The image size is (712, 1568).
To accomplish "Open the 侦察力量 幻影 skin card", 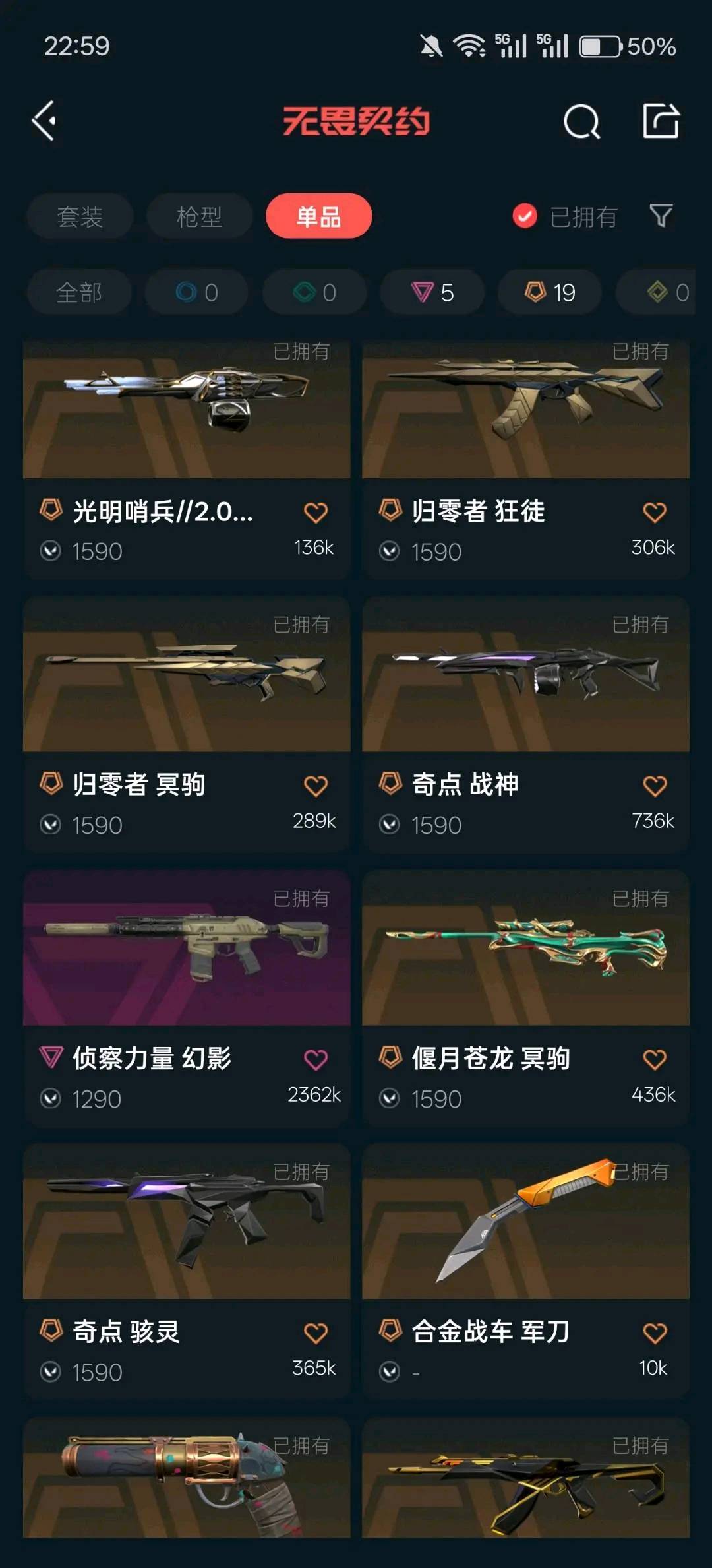I will [x=187, y=999].
